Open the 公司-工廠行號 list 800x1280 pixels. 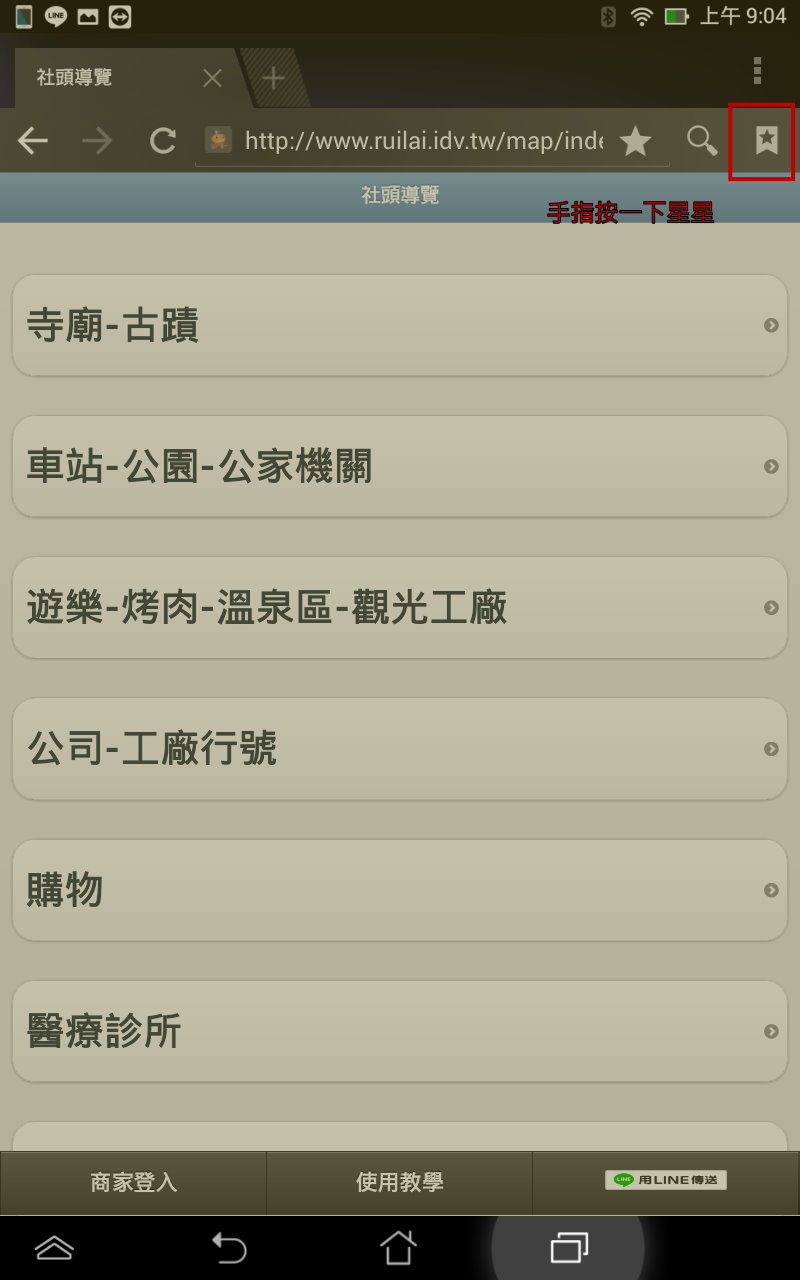click(x=400, y=748)
